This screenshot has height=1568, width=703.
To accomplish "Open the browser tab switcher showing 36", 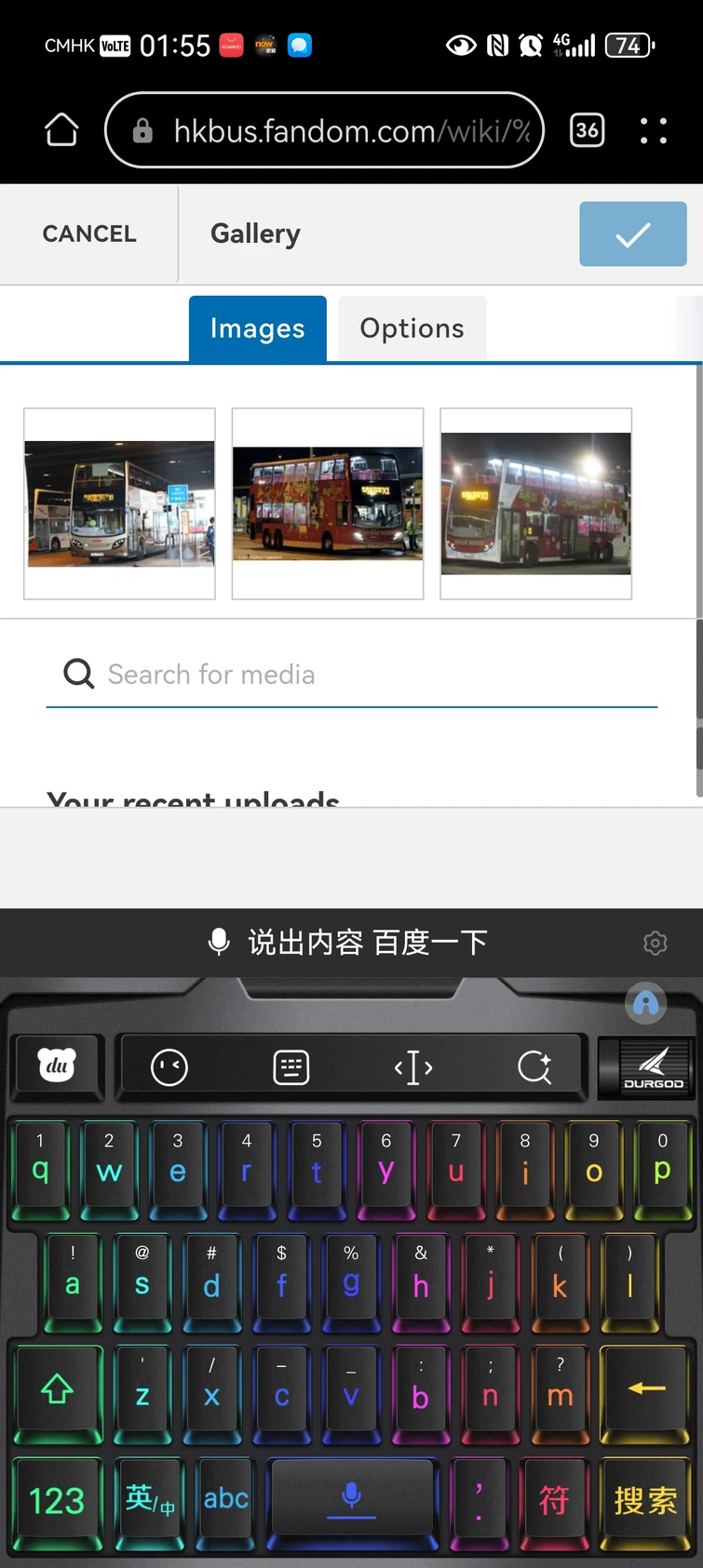I will click(x=587, y=130).
